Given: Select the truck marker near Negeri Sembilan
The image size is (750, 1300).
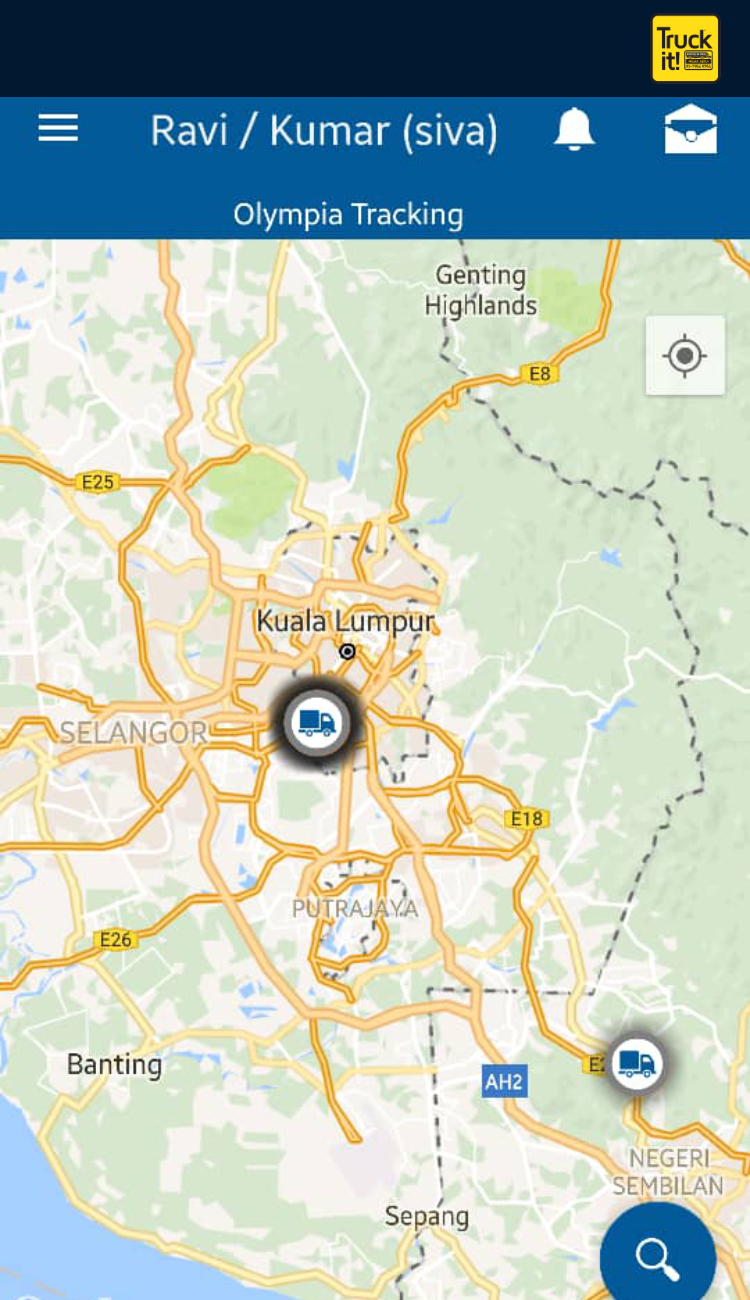Looking at the screenshot, I should tap(635, 1064).
